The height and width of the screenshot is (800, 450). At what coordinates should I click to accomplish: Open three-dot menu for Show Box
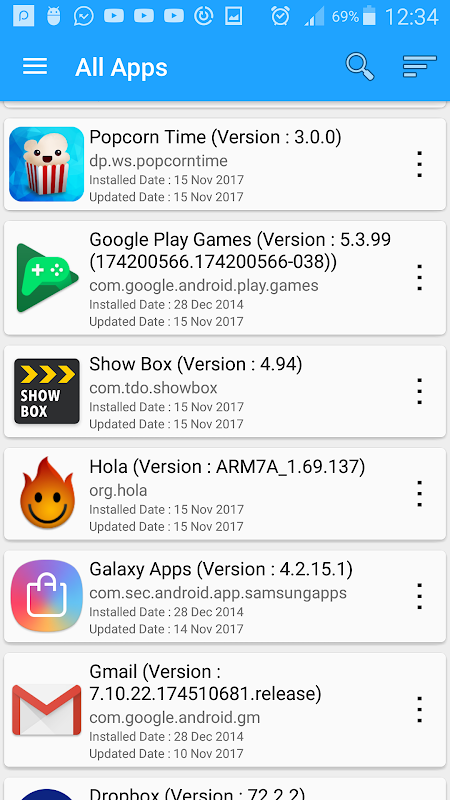[x=419, y=391]
